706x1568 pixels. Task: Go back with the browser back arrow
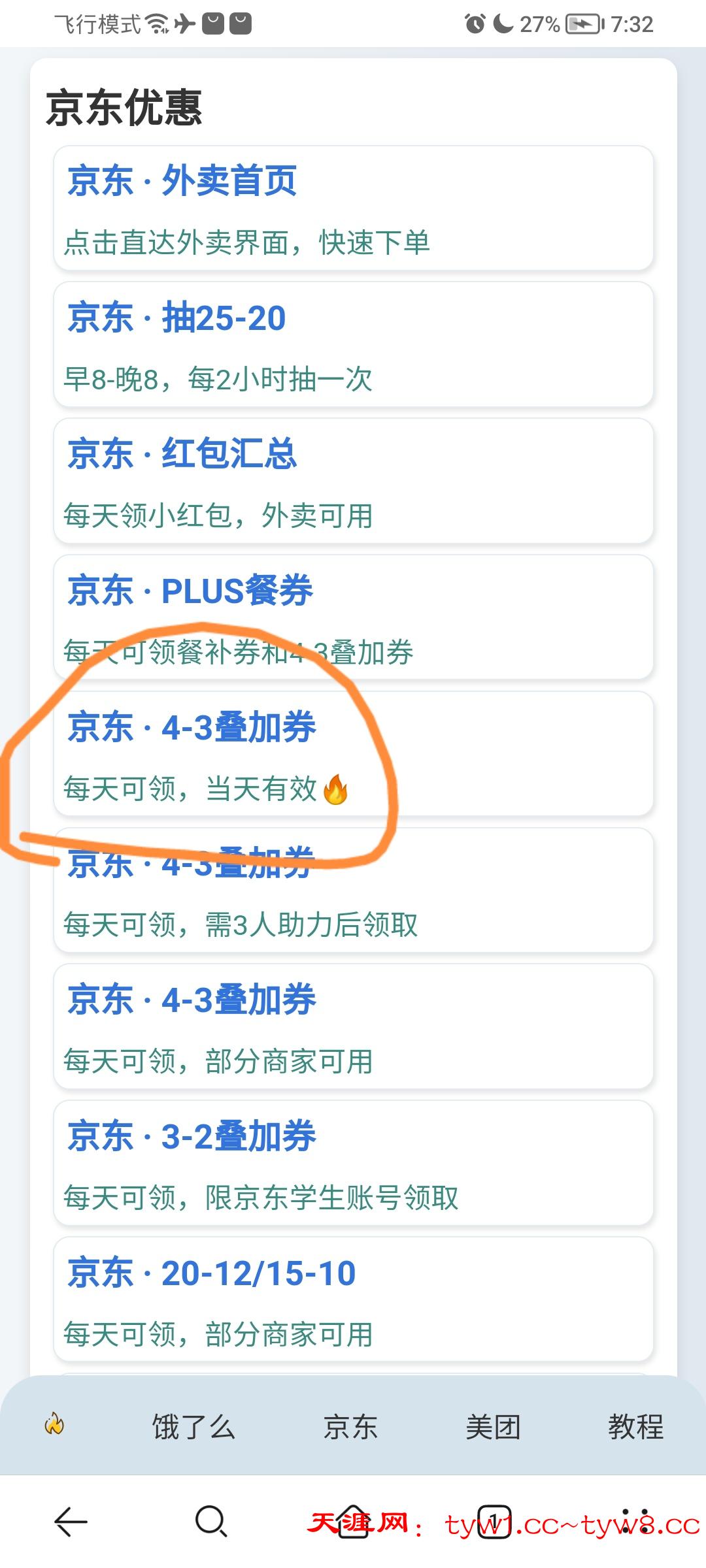(x=71, y=1523)
